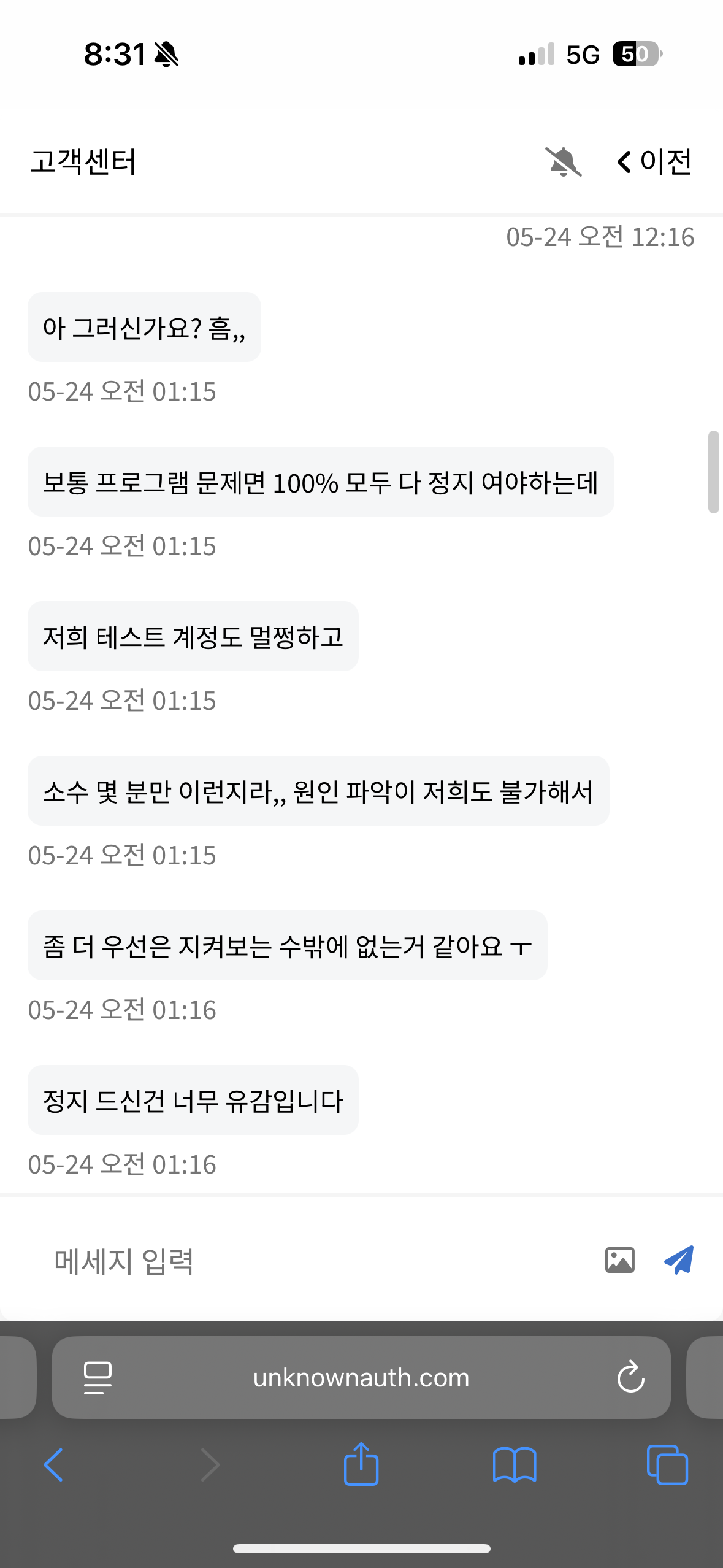The image size is (723, 1568).
Task: Open the Safari page settings menu icon
Action: point(98,1378)
